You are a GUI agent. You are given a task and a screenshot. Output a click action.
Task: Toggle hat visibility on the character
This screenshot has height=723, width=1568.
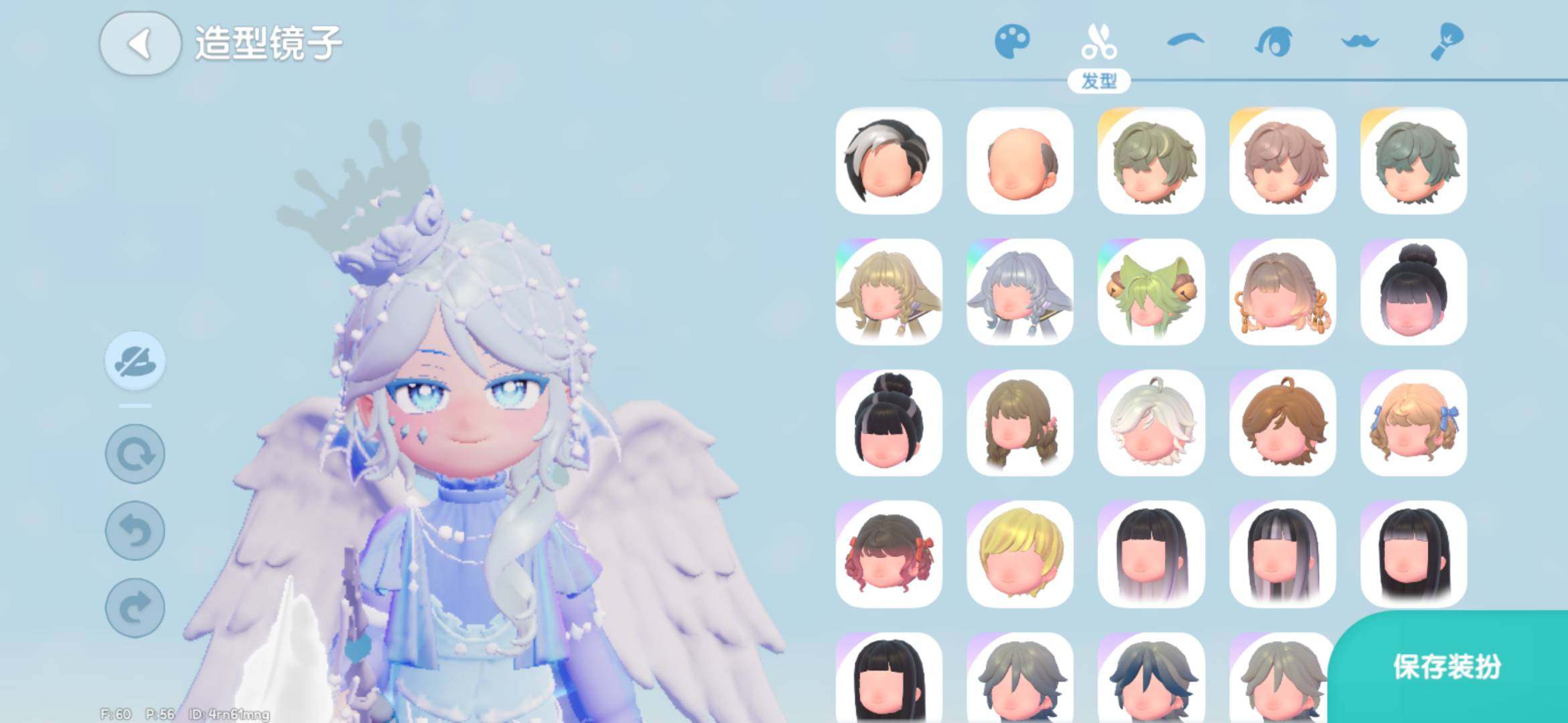click(135, 361)
